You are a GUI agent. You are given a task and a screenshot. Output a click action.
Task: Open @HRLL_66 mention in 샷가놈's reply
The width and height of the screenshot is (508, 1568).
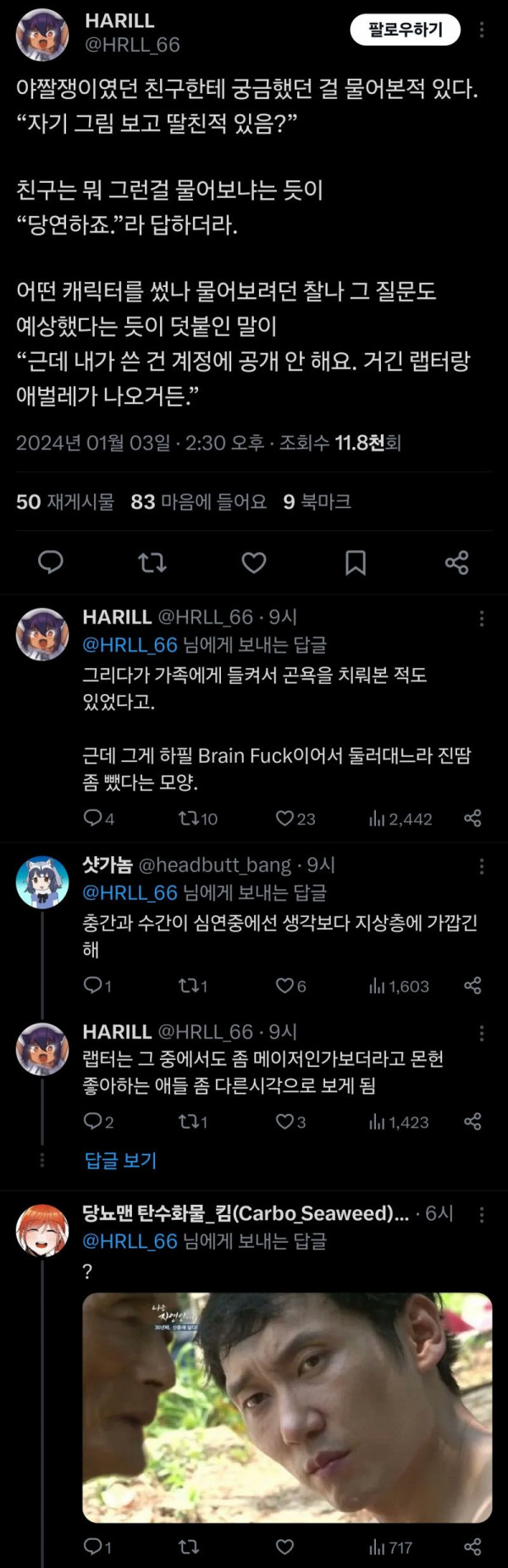(x=130, y=892)
